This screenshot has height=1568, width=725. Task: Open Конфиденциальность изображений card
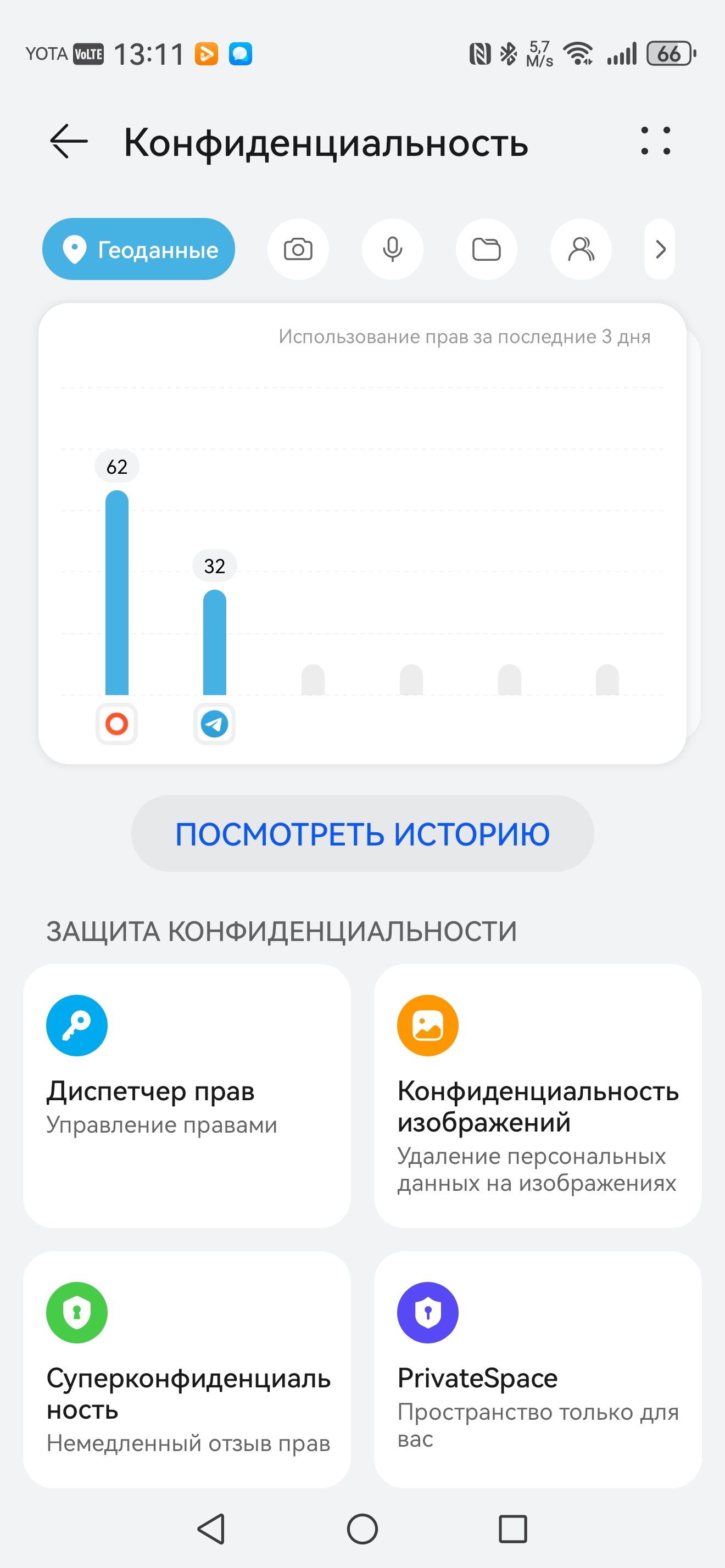tap(538, 1096)
